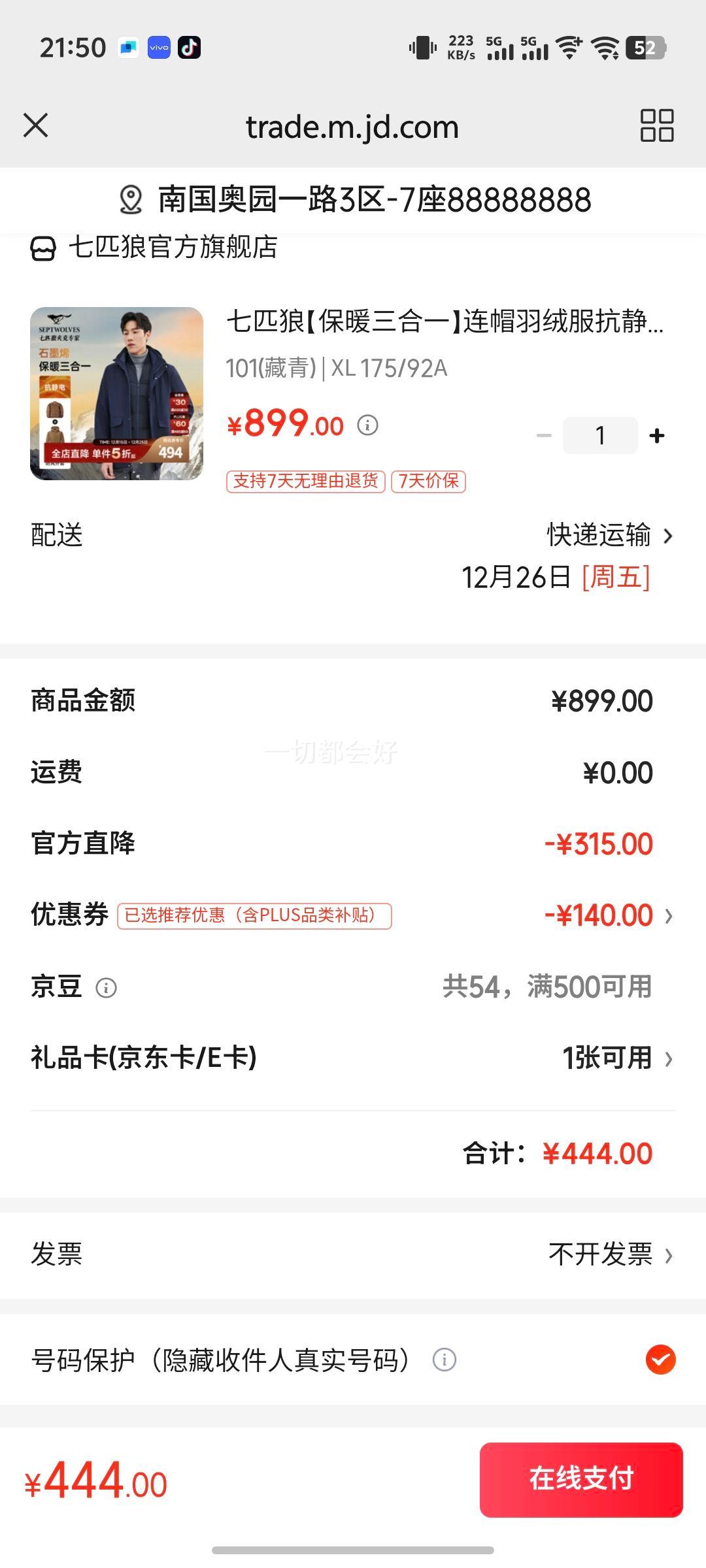The image size is (706, 1568).
Task: Open the grid menu at top right
Action: tap(657, 126)
